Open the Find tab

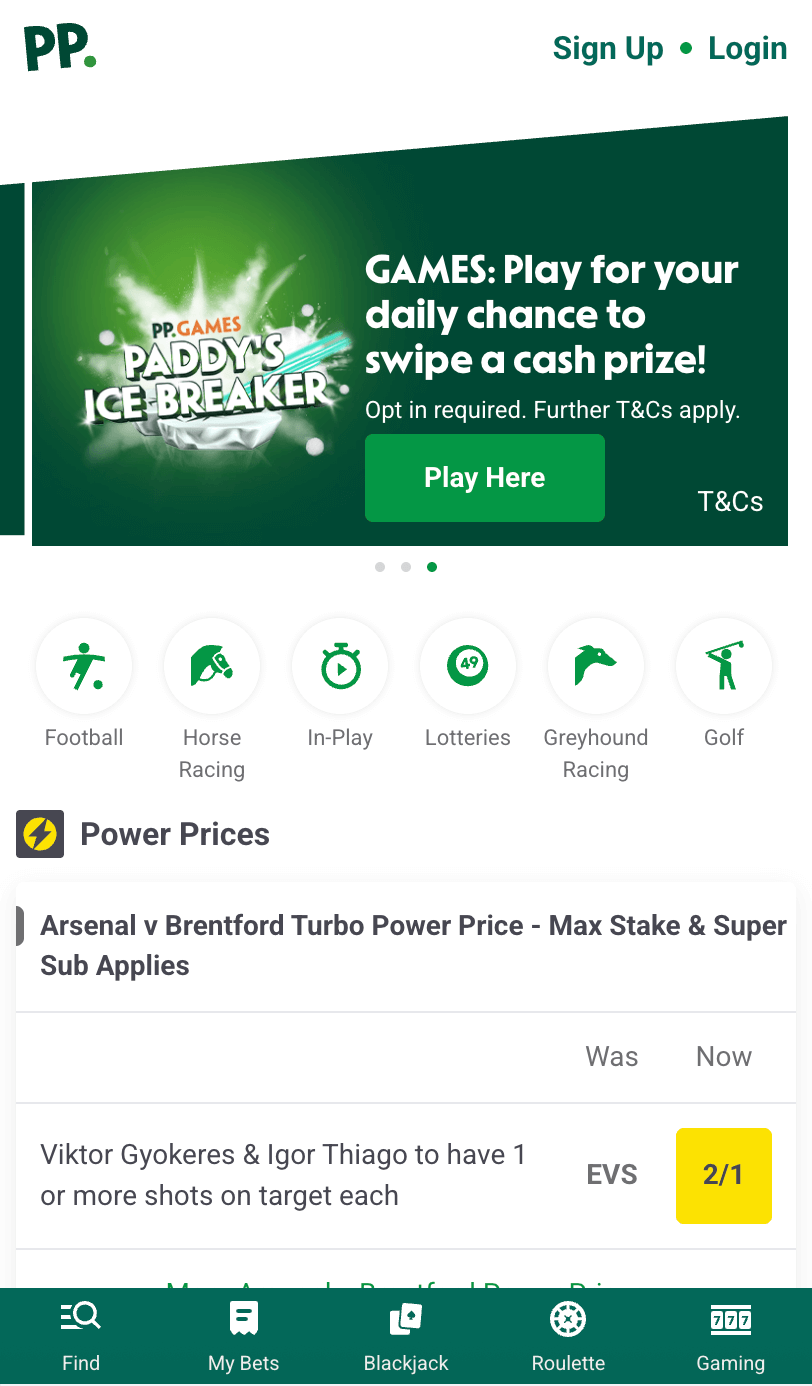[81, 1336]
